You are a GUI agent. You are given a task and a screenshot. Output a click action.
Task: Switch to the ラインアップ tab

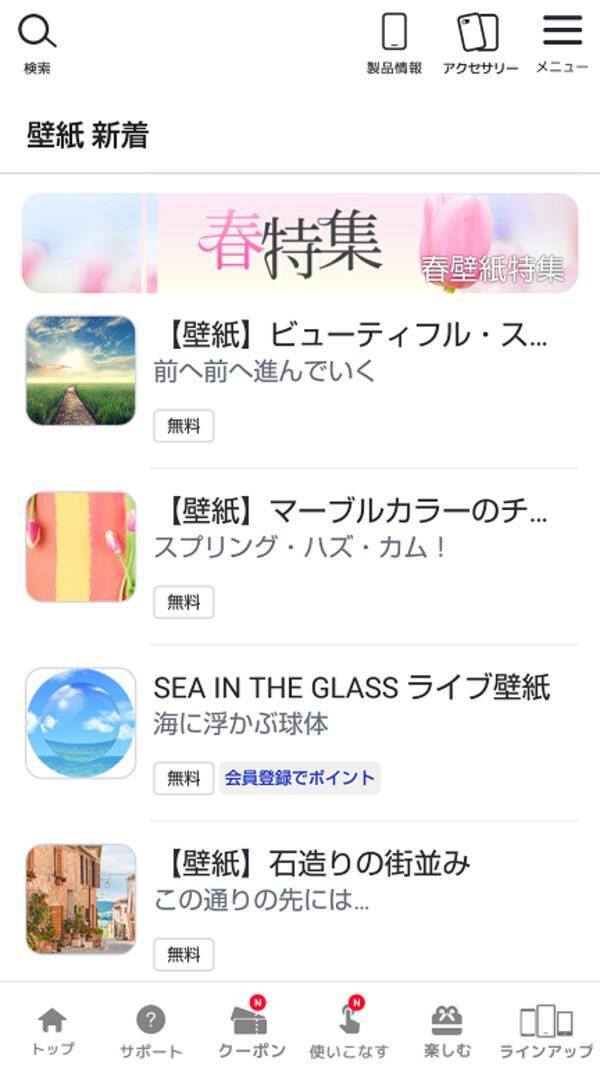point(546,1032)
